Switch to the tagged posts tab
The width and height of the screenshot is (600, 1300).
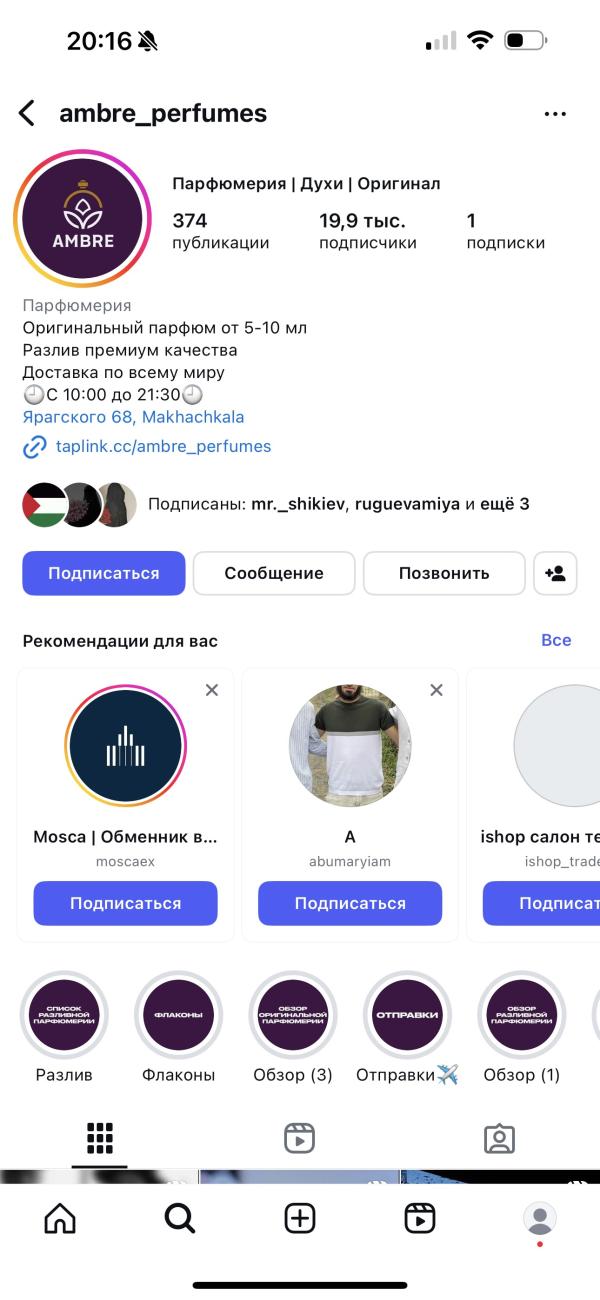[499, 1138]
